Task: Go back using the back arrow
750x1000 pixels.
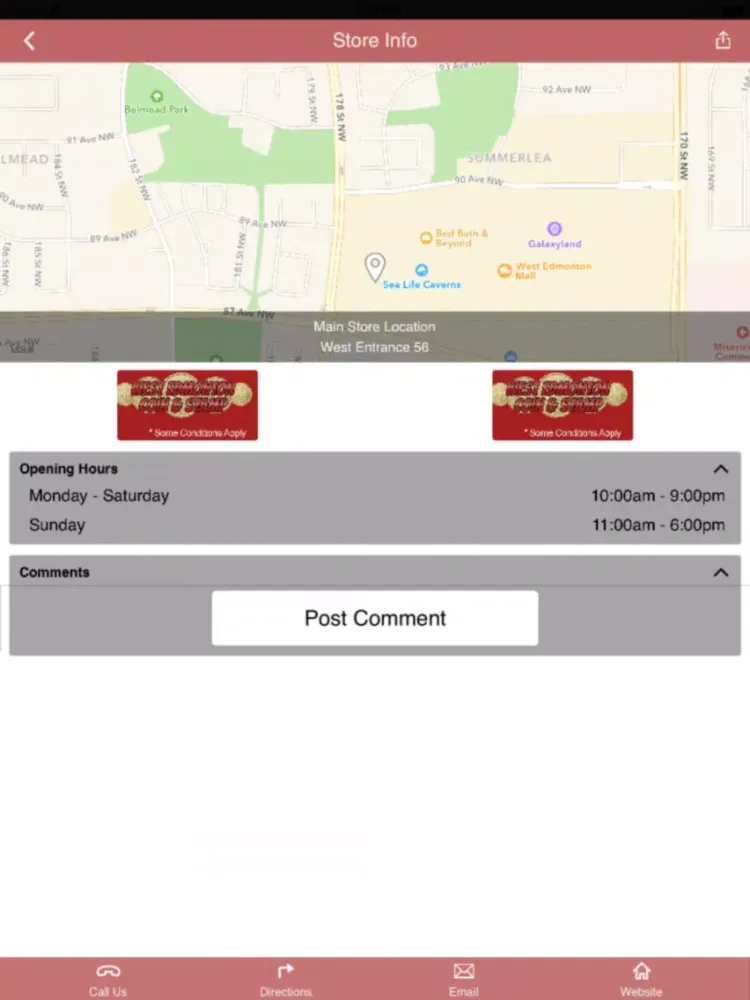Action: point(28,40)
